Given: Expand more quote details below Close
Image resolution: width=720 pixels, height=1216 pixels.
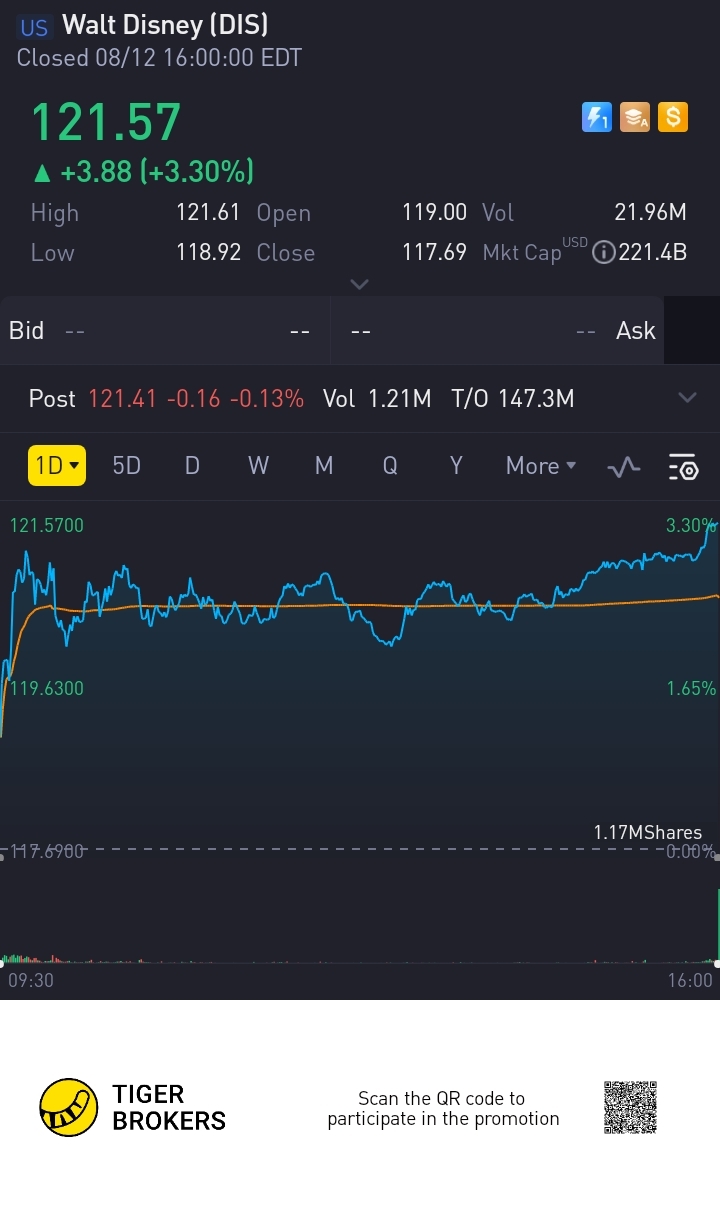Looking at the screenshot, I should click(x=360, y=285).
